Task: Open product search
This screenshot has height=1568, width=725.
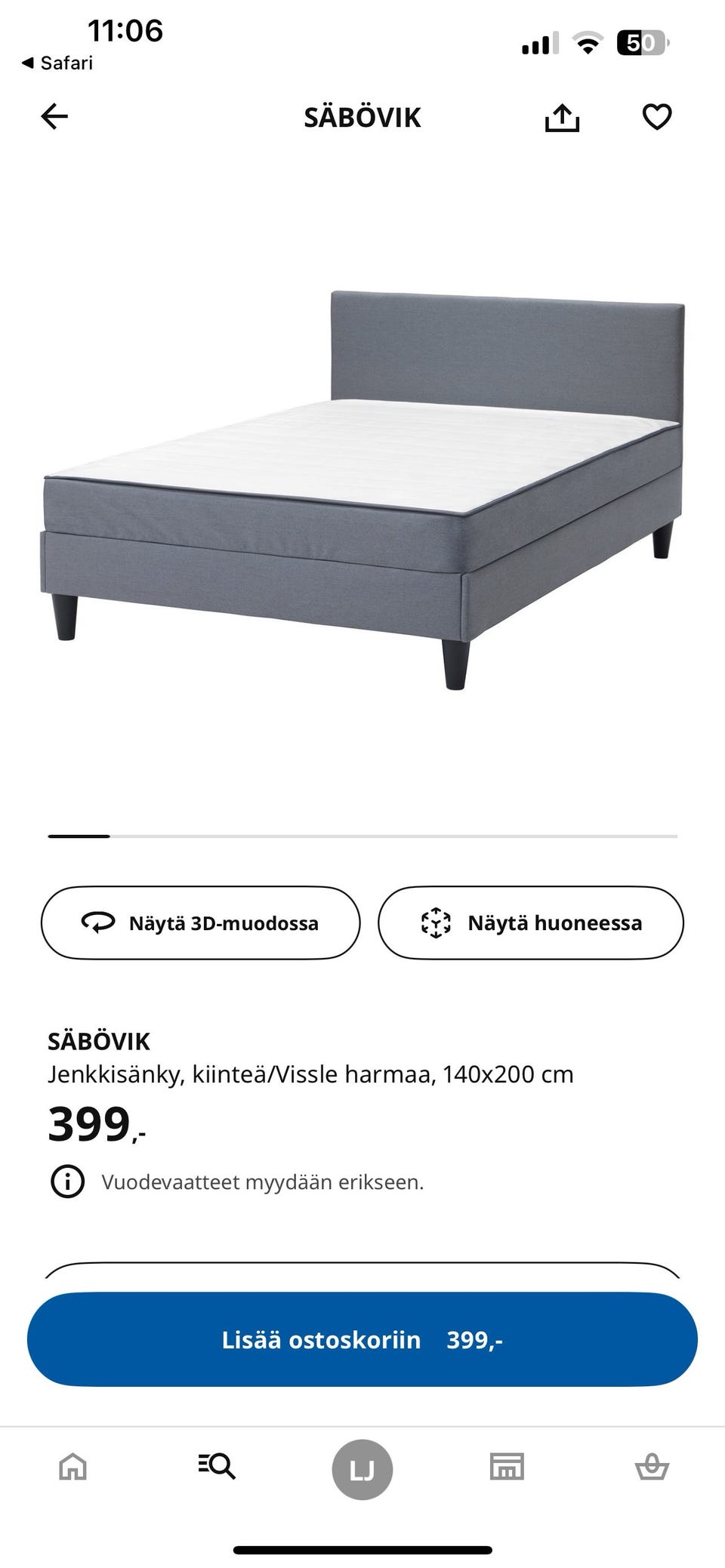Action: (217, 1468)
